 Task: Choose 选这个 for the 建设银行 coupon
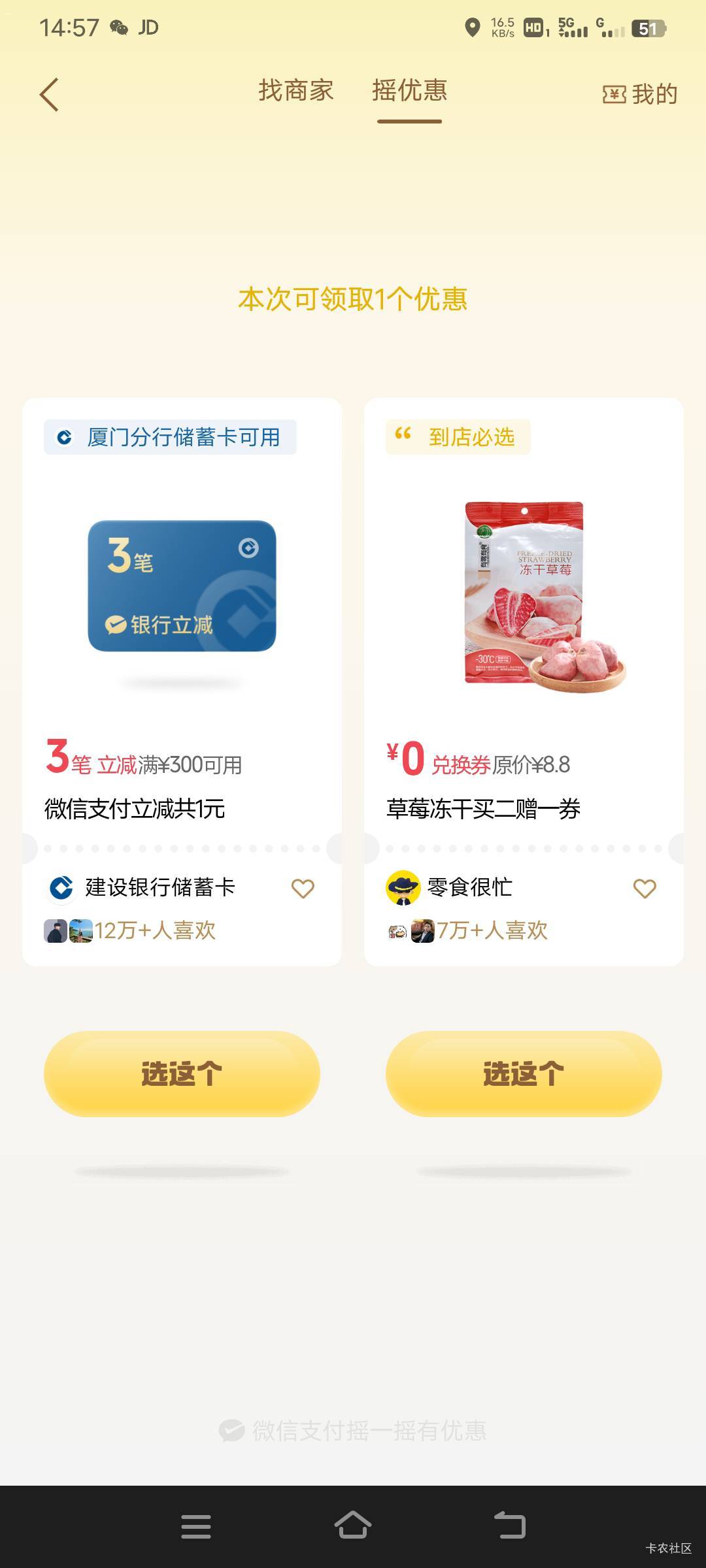coord(182,1073)
